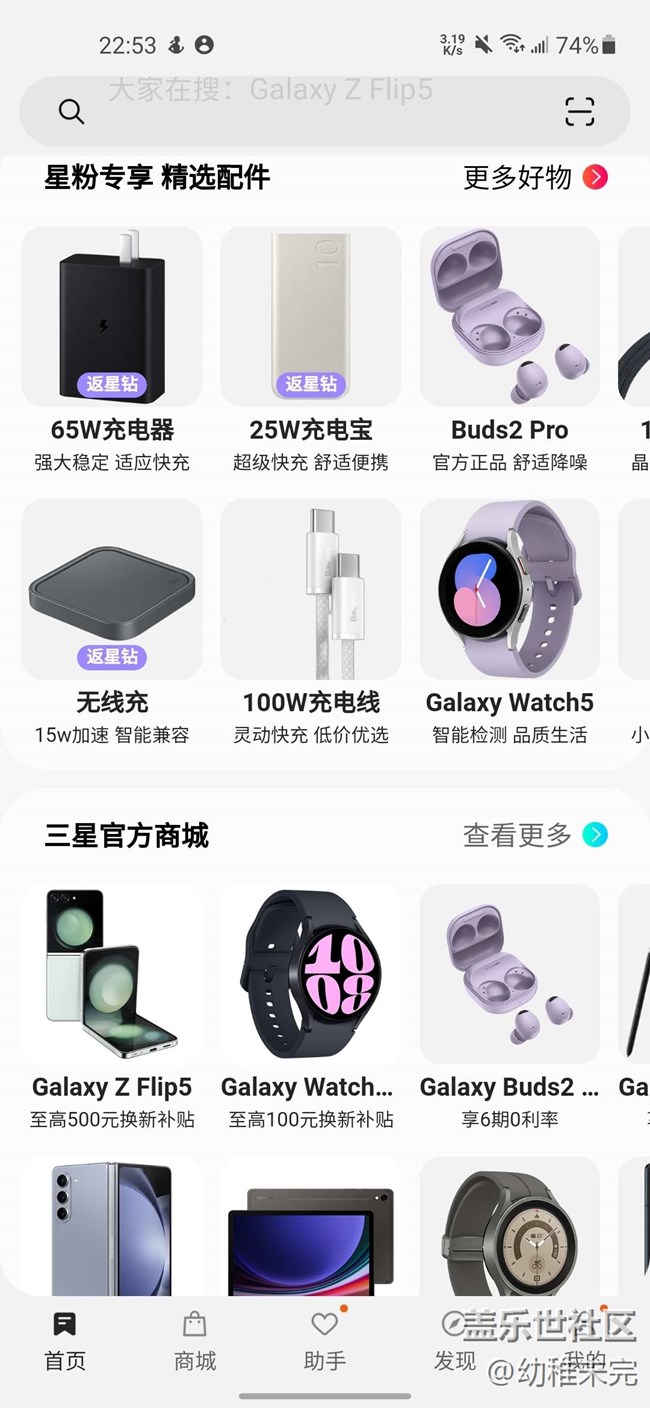Go to the 助手 tab

[325, 1341]
